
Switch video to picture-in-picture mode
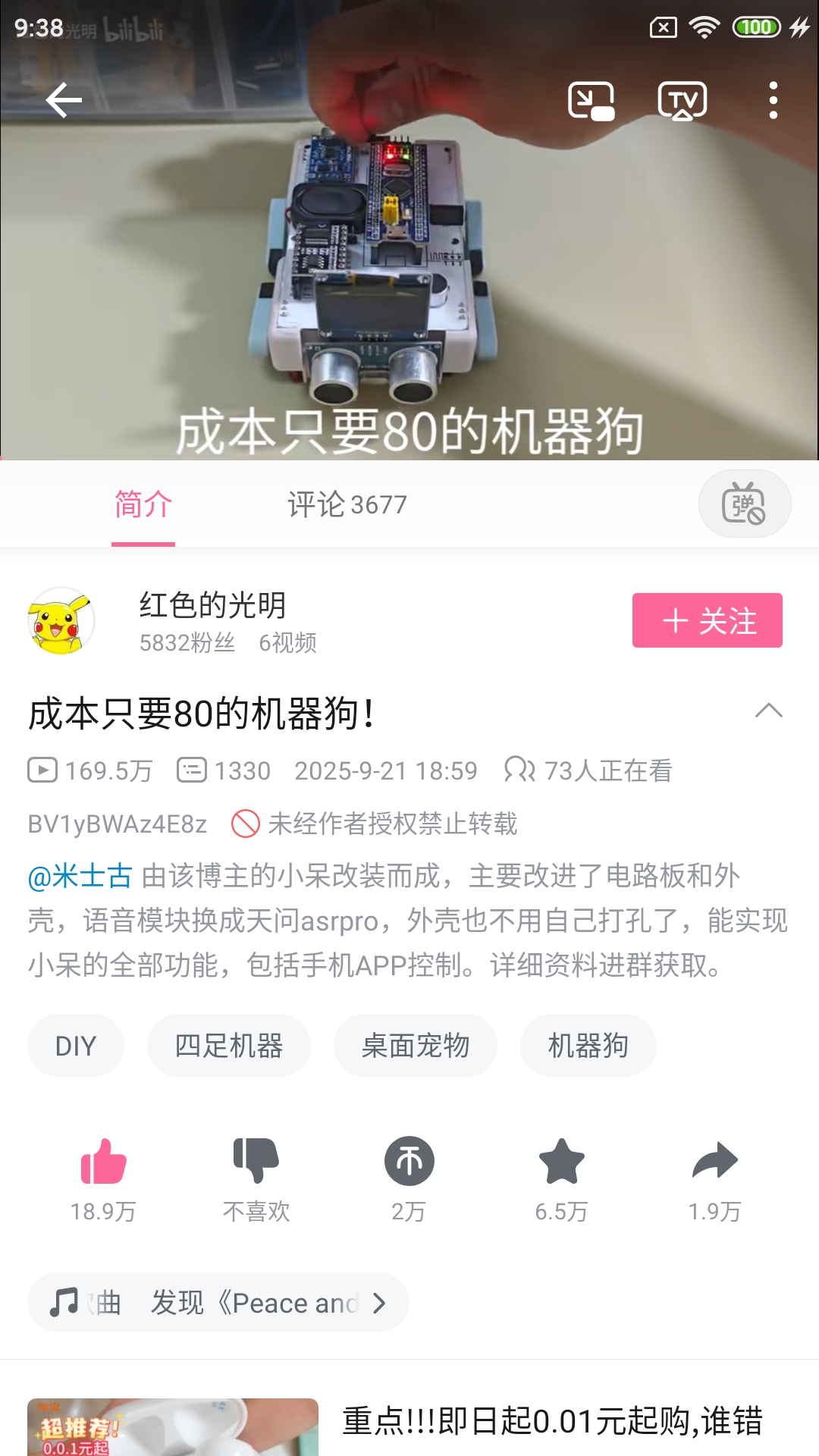[591, 101]
